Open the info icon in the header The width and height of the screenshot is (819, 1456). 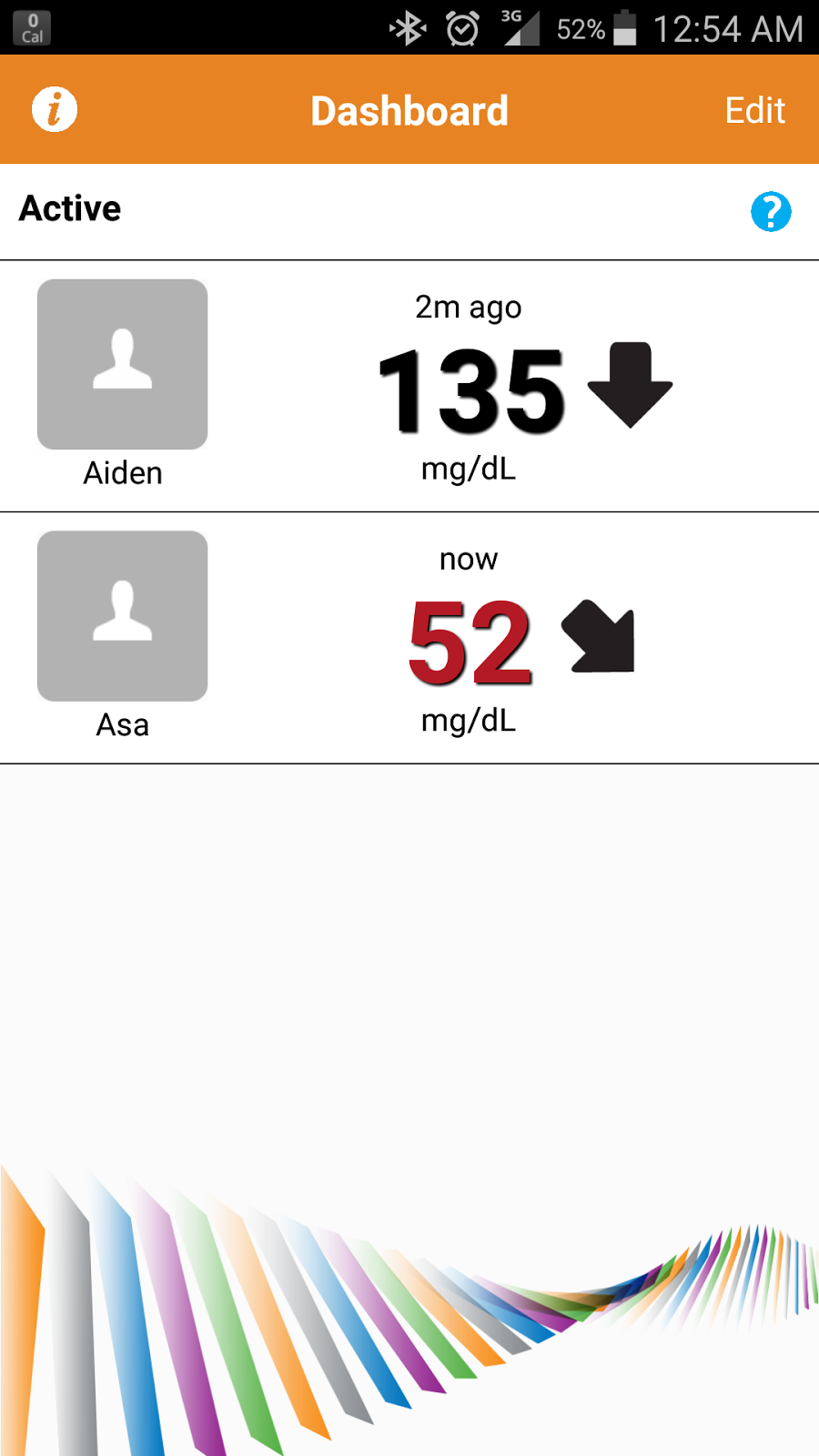(x=55, y=110)
